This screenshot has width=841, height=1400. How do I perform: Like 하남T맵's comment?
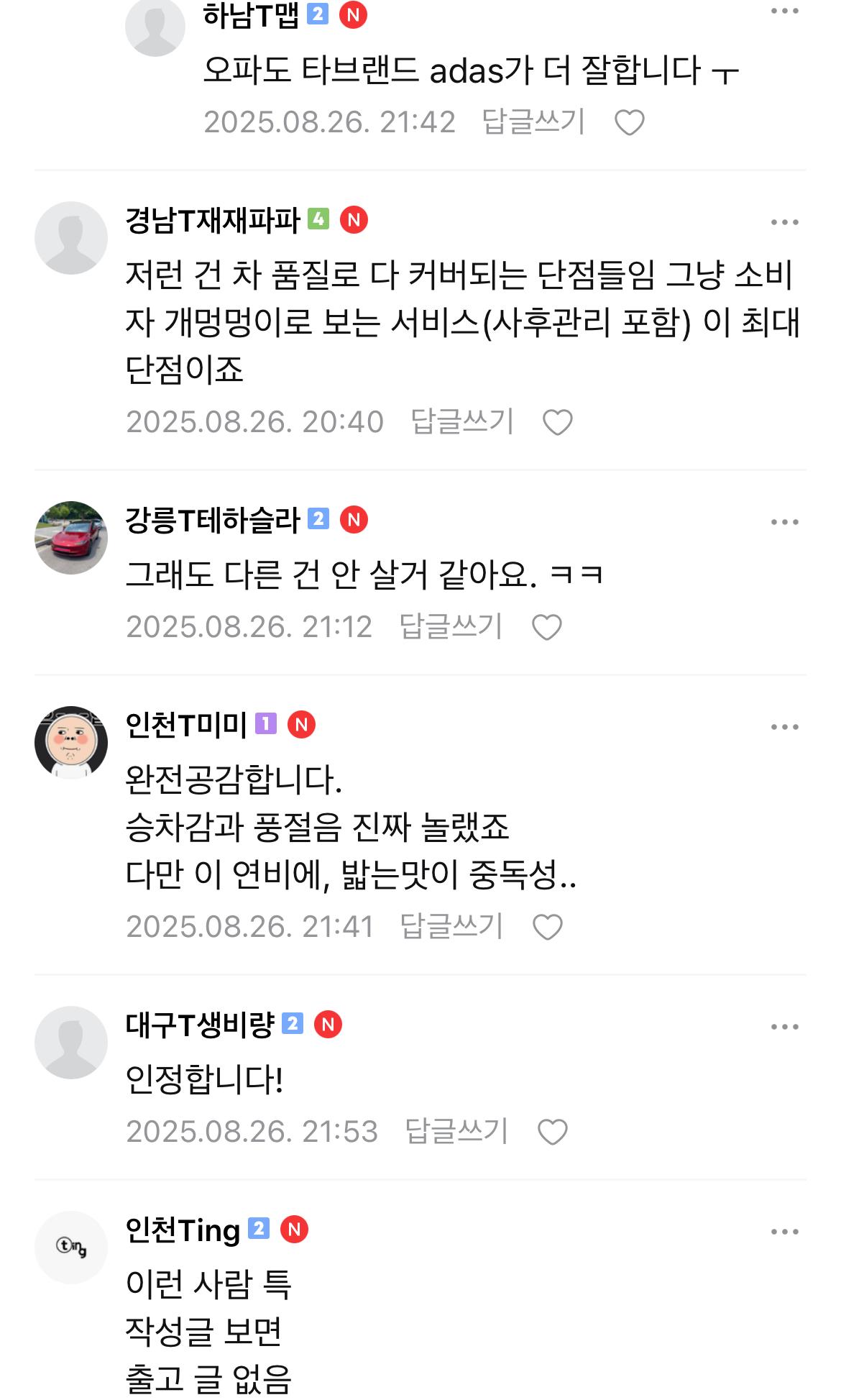pos(630,122)
